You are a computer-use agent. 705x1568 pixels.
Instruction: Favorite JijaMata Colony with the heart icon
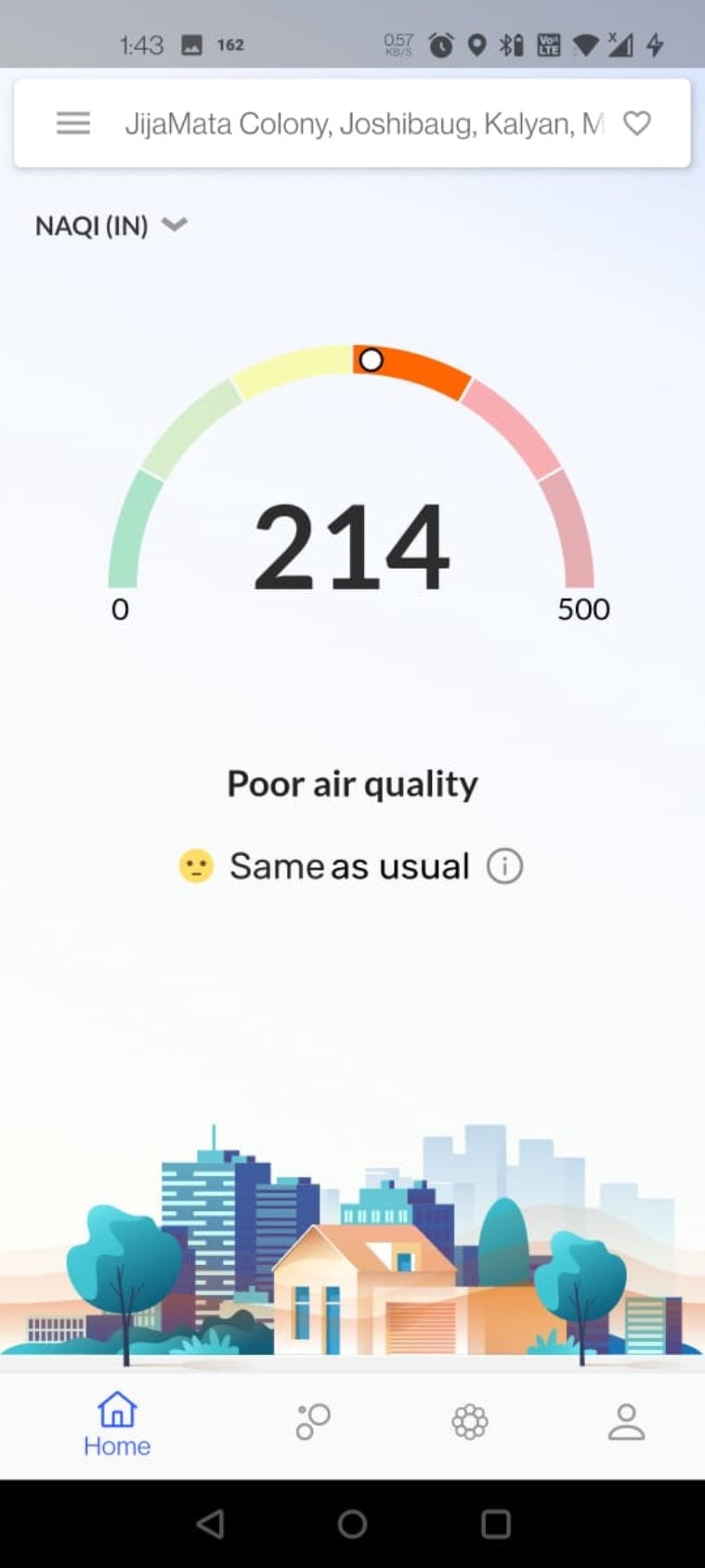(637, 122)
